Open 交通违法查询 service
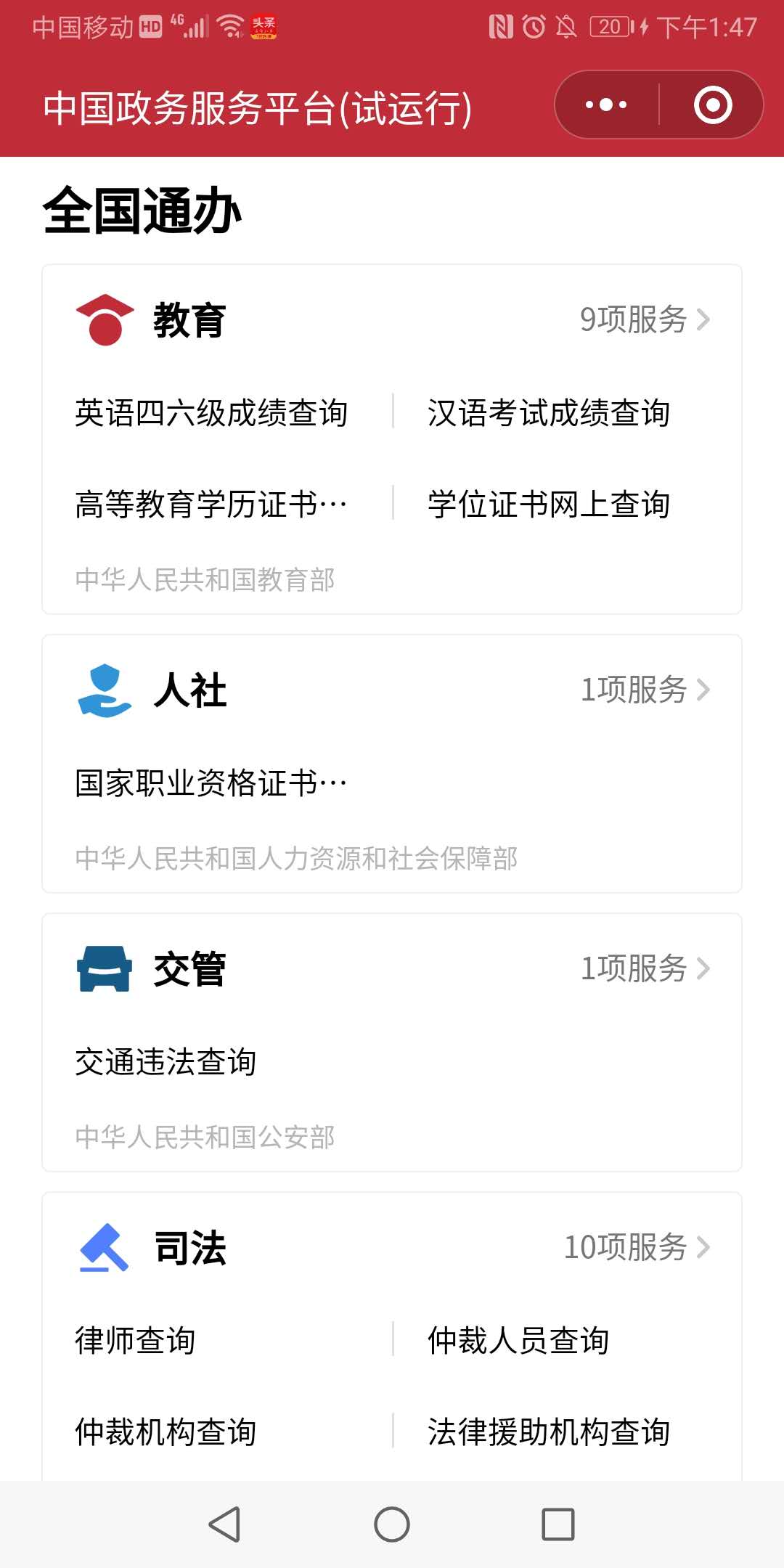784x1568 pixels. pos(166,1060)
